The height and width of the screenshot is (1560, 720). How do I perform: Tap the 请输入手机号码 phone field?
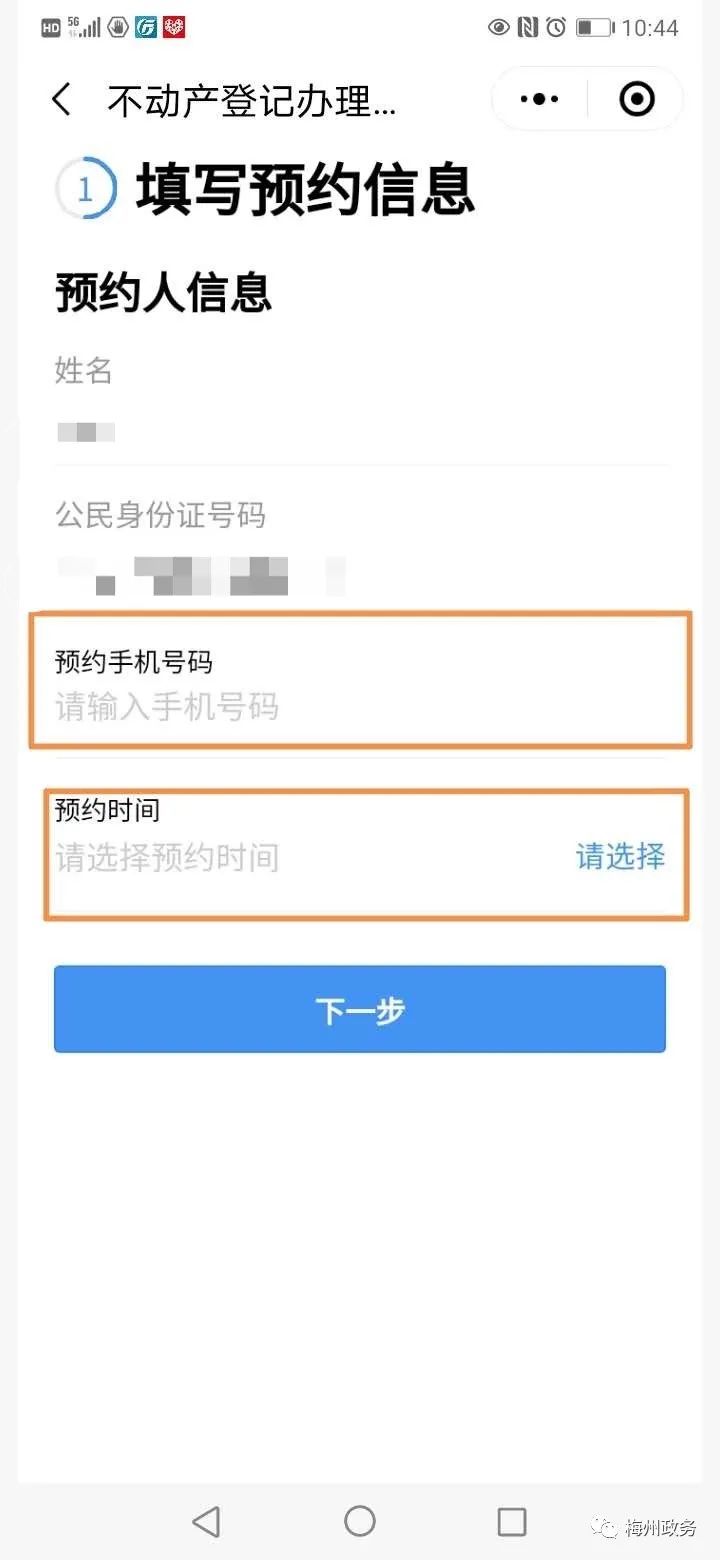point(360,708)
